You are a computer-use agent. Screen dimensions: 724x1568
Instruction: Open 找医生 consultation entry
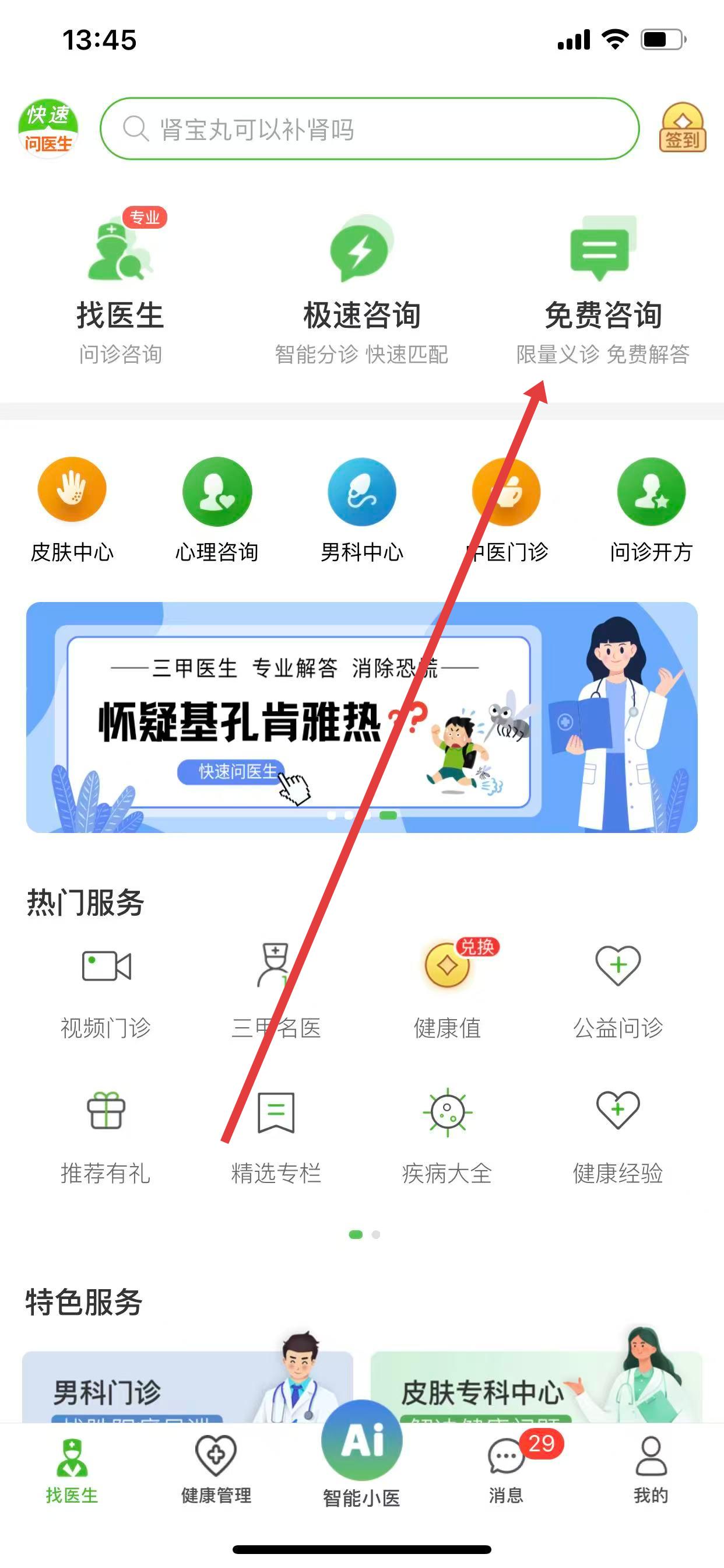[120, 286]
